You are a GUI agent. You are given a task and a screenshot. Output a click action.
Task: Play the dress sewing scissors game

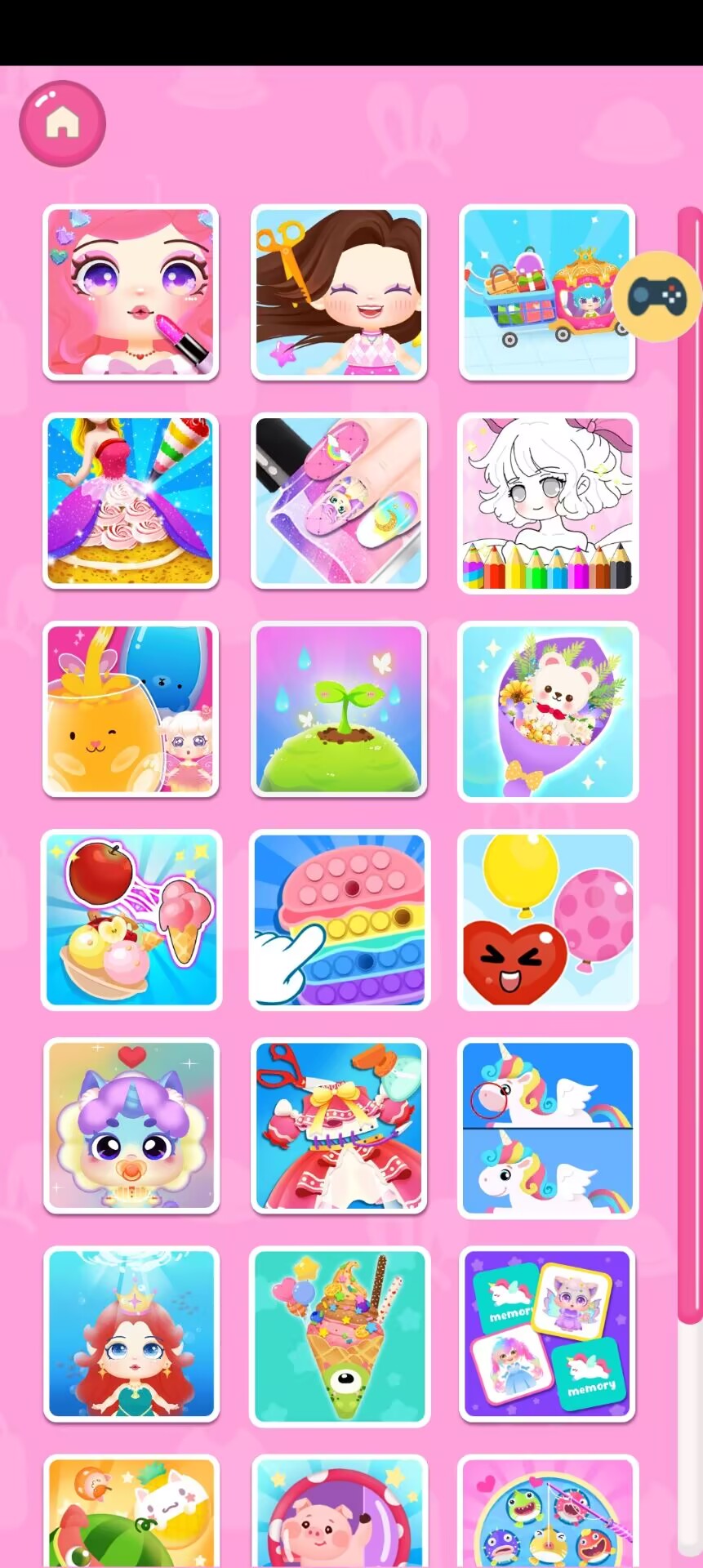pyautogui.click(x=339, y=1126)
